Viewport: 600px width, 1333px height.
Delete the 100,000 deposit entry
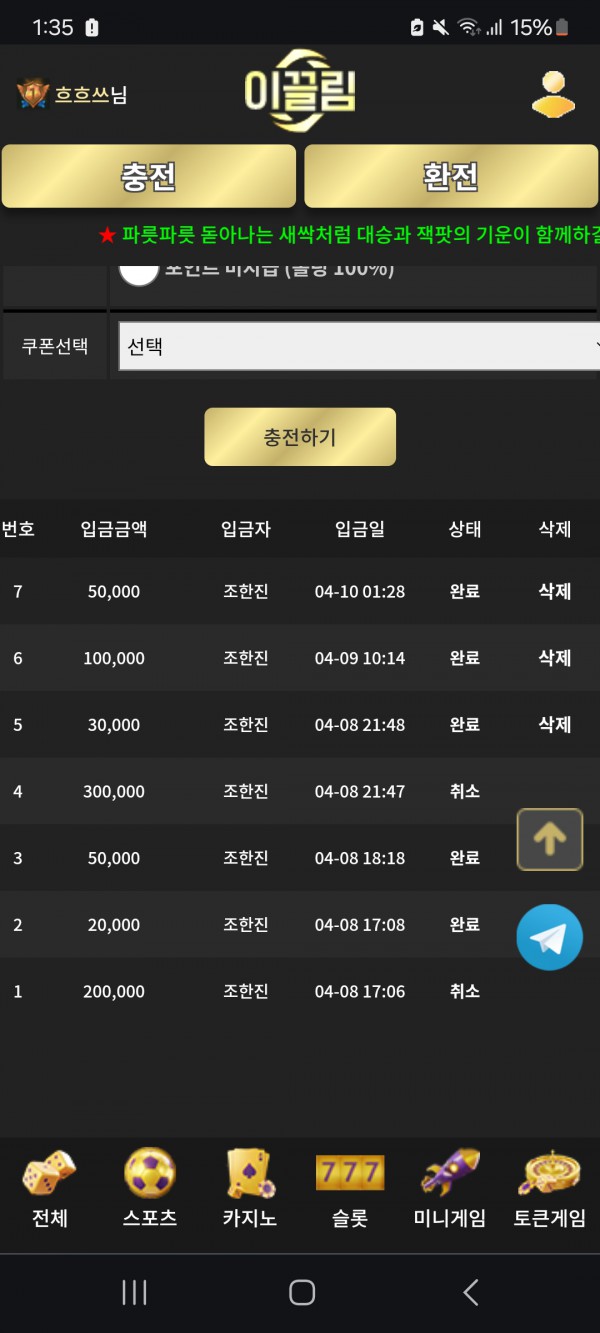[554, 658]
